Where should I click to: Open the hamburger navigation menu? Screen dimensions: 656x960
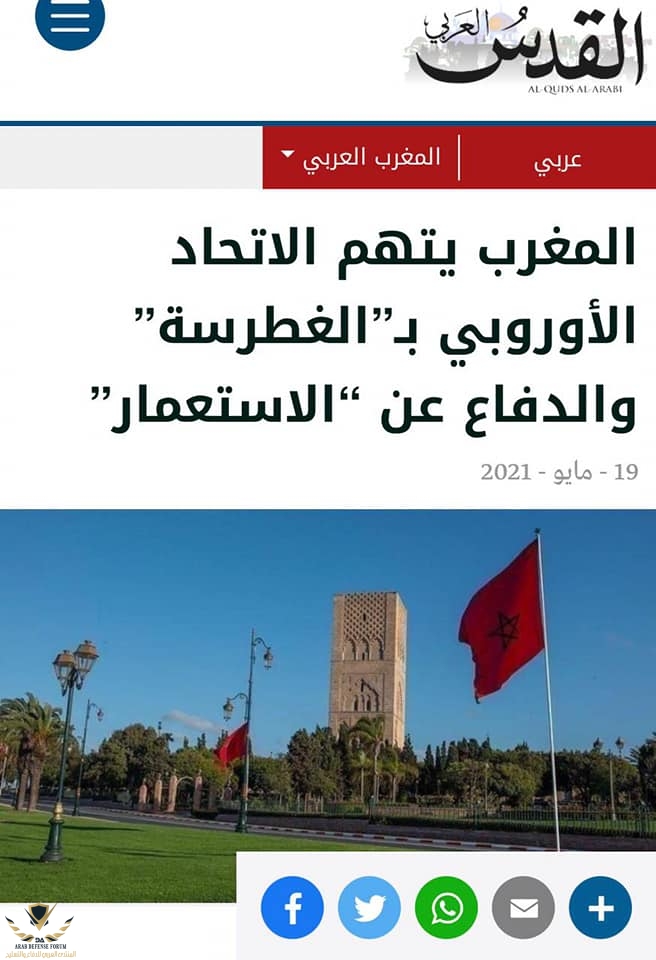point(69,18)
